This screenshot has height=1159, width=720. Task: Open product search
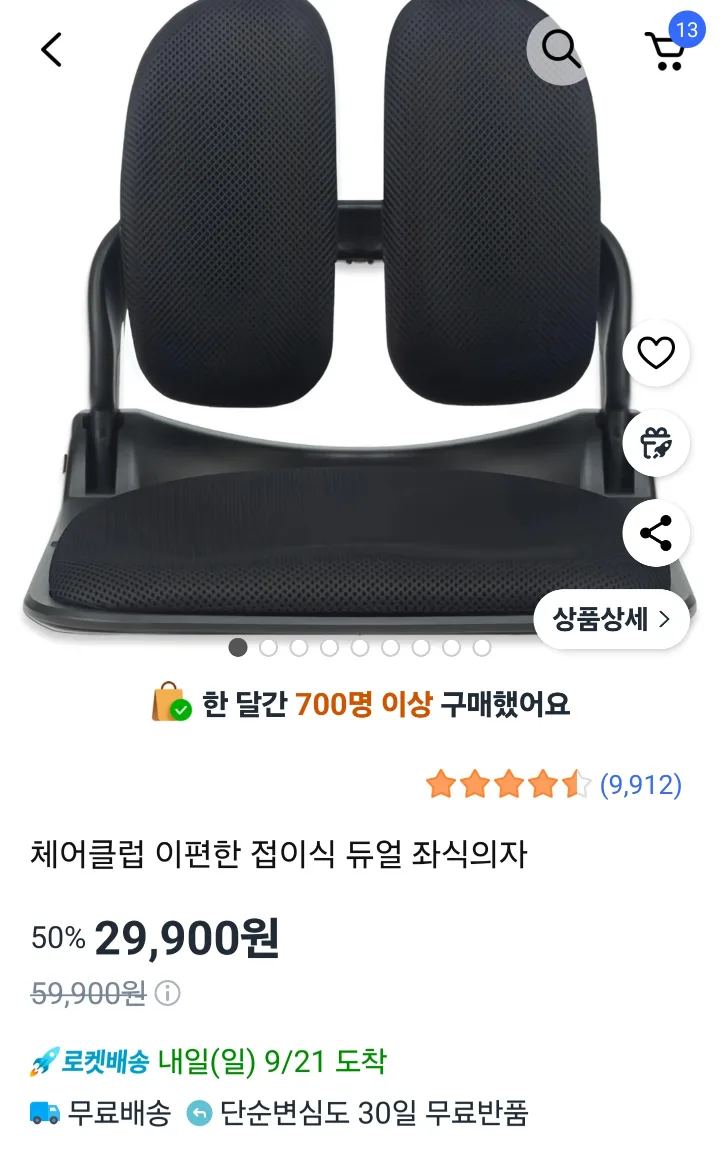click(560, 48)
